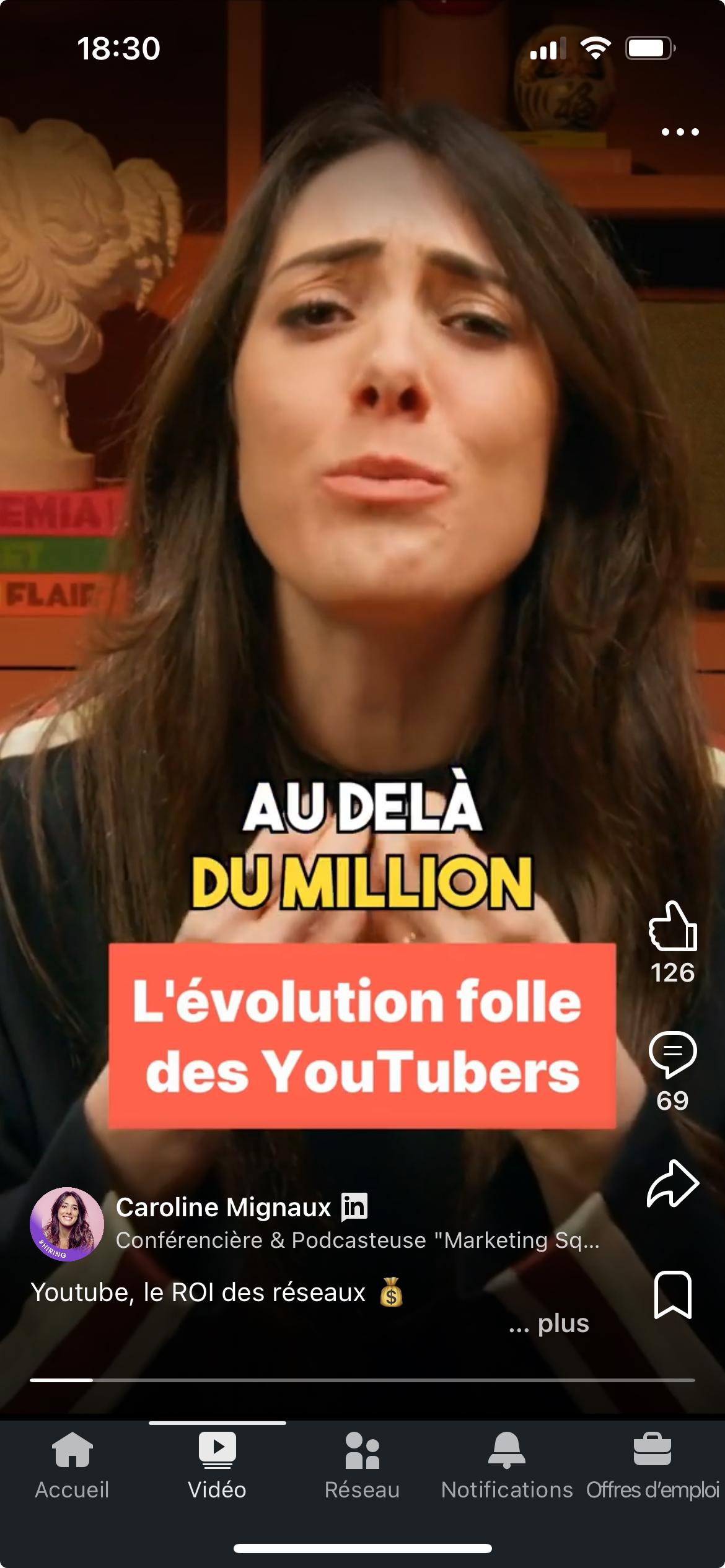This screenshot has height=1568, width=725.
Task: Open the three-dot options menu
Action: (680, 132)
